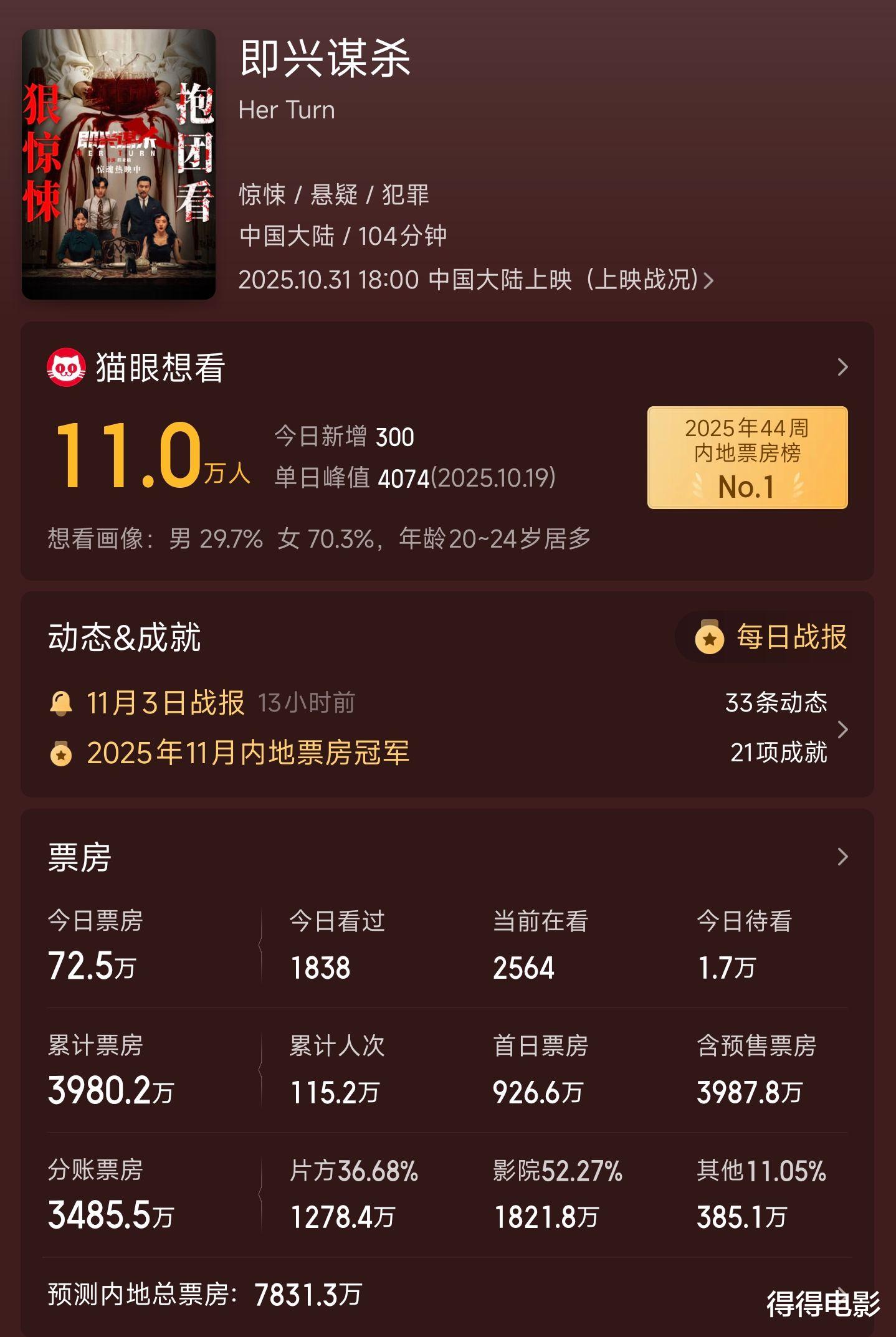View the 11月3日战报 update
Image resolution: width=896 pixels, height=1337 pixels.
[166, 703]
